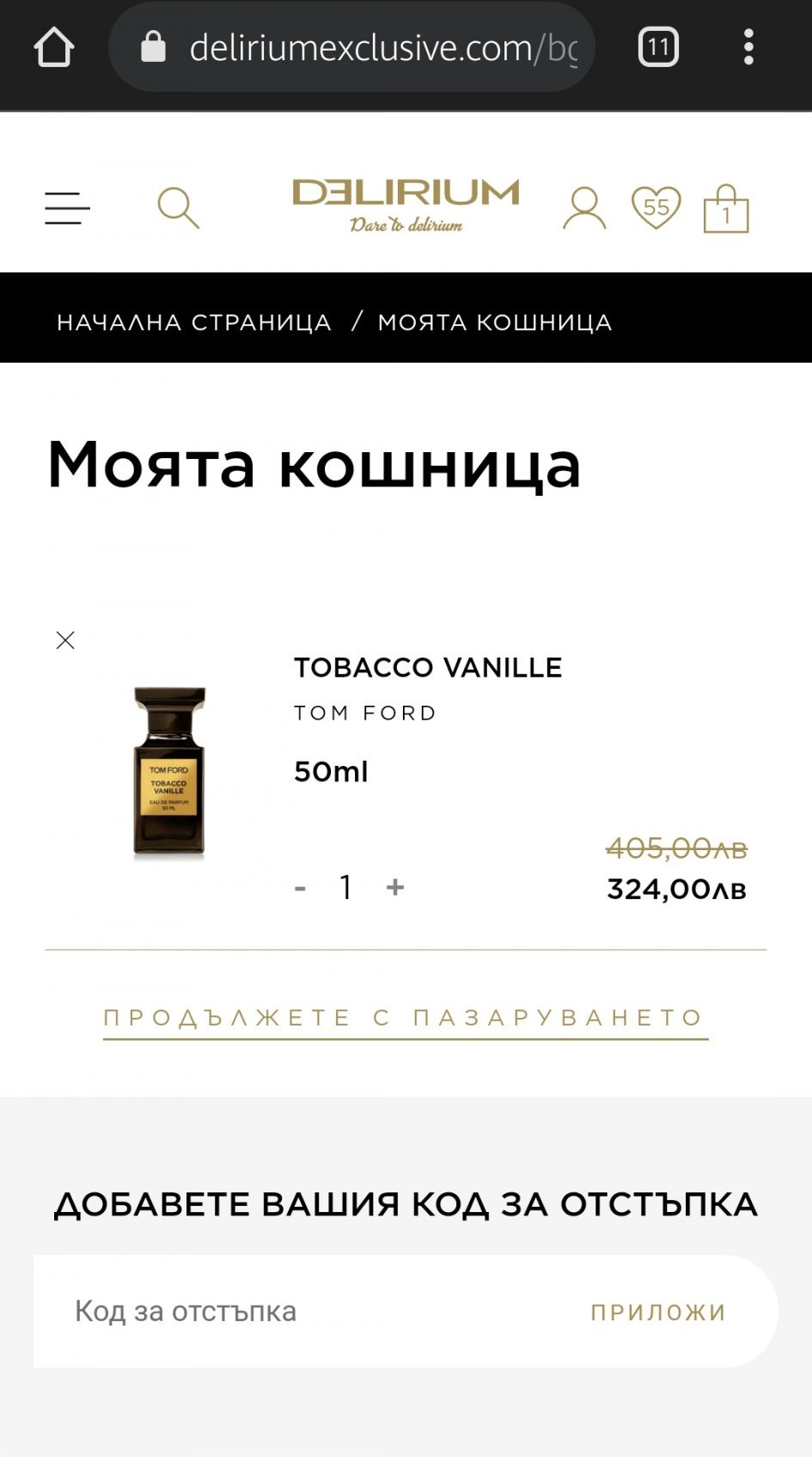Go to Начална страница breadcrumb

coord(194,322)
